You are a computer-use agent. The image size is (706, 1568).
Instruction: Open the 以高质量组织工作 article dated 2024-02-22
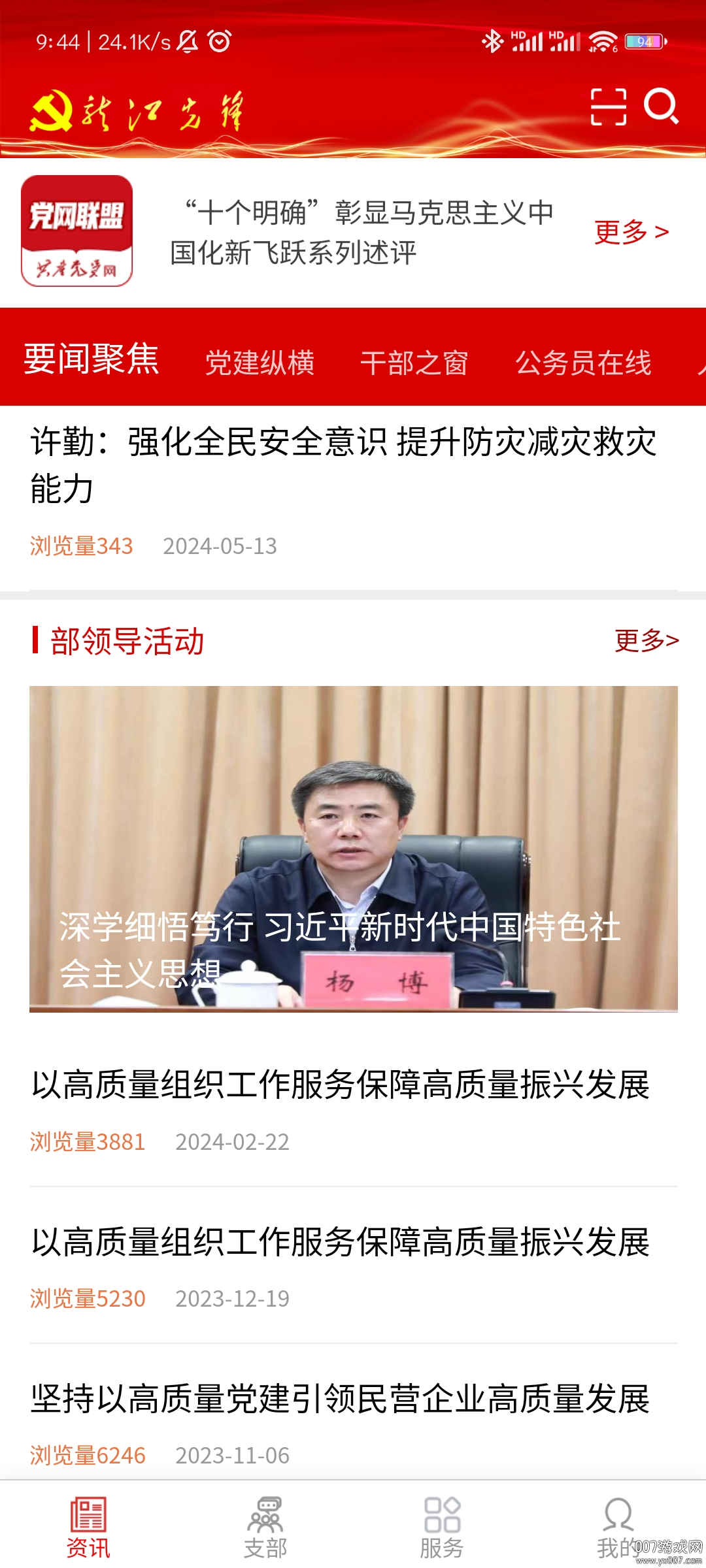[x=340, y=1085]
